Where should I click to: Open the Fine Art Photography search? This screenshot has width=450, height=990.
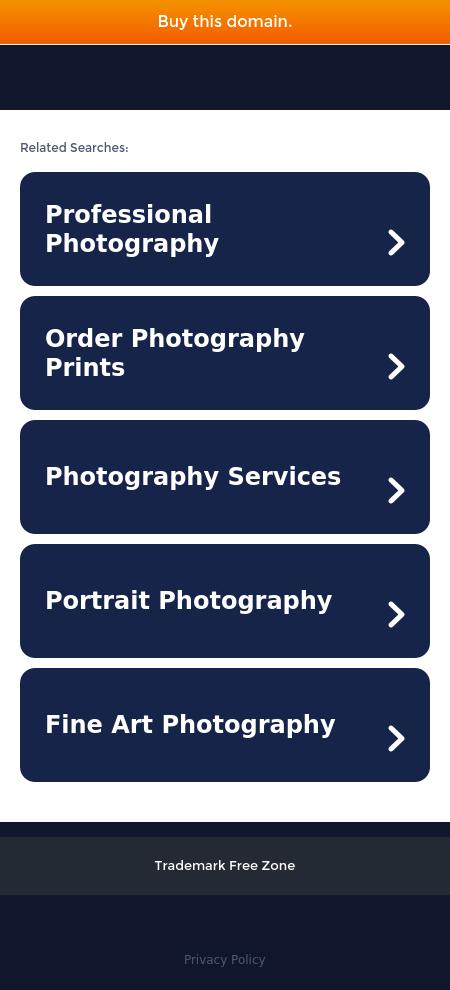(225, 725)
